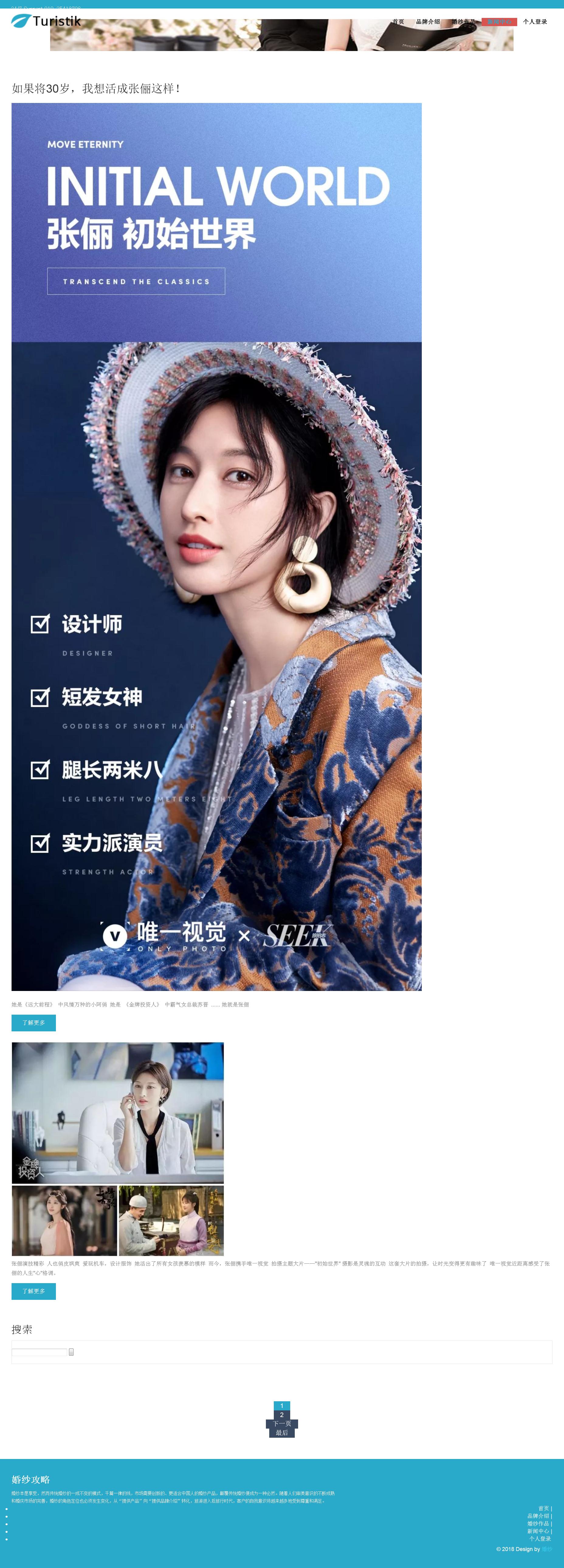Tap 了解更多 under the collage article

pyautogui.click(x=33, y=1291)
